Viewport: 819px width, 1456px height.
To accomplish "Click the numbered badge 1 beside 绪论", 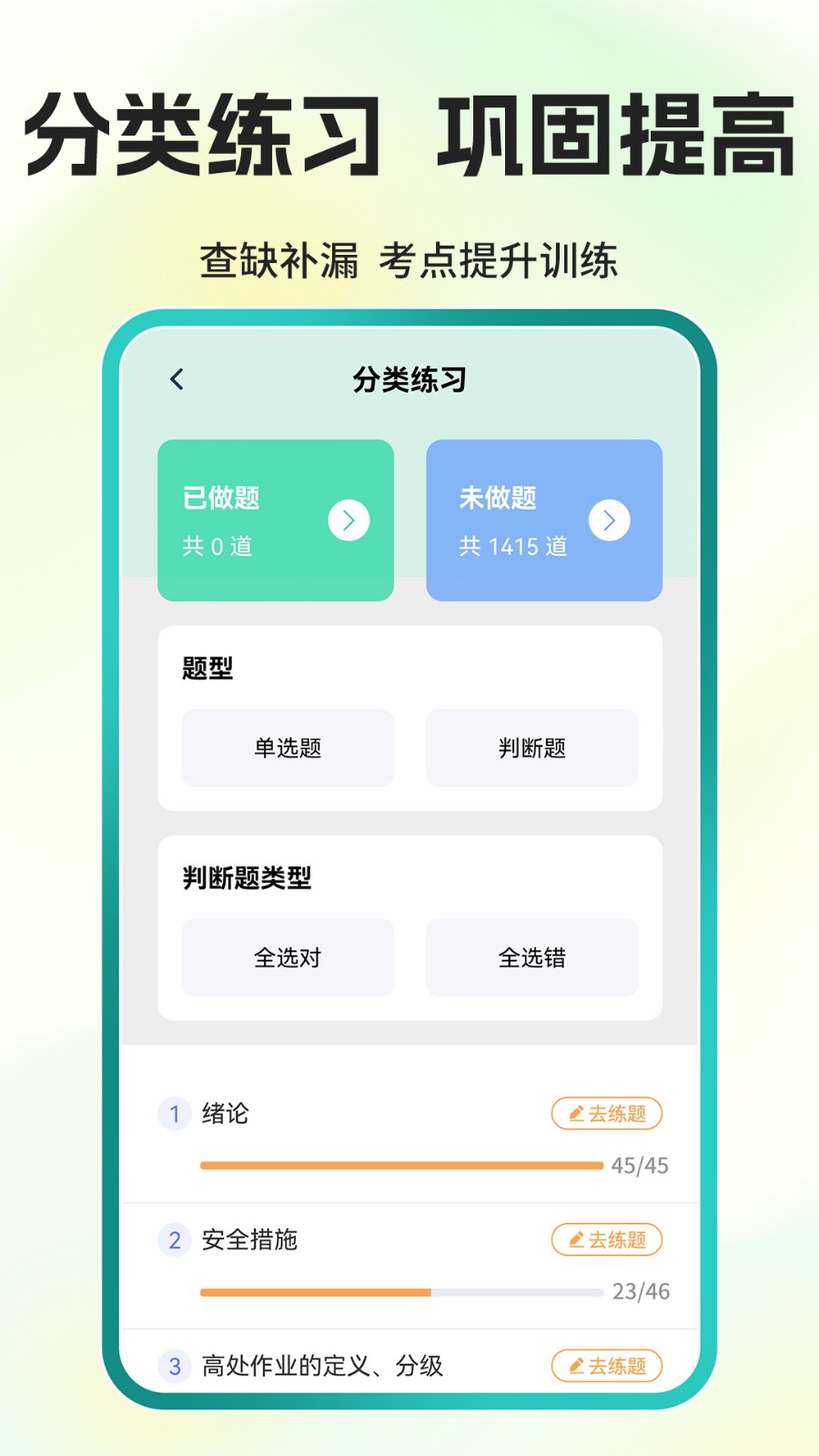I will [x=174, y=1113].
